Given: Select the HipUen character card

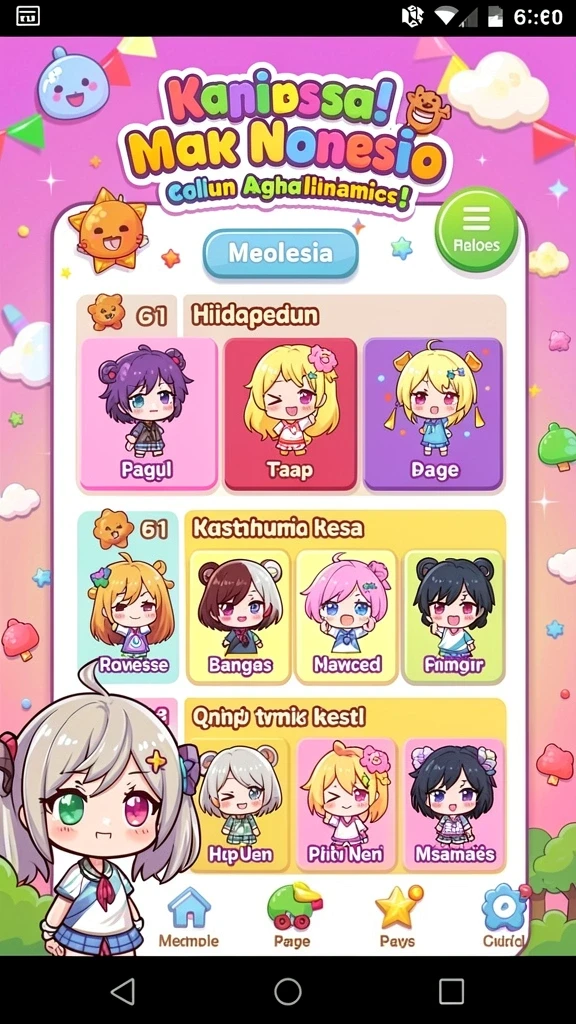Looking at the screenshot, I should [240, 805].
